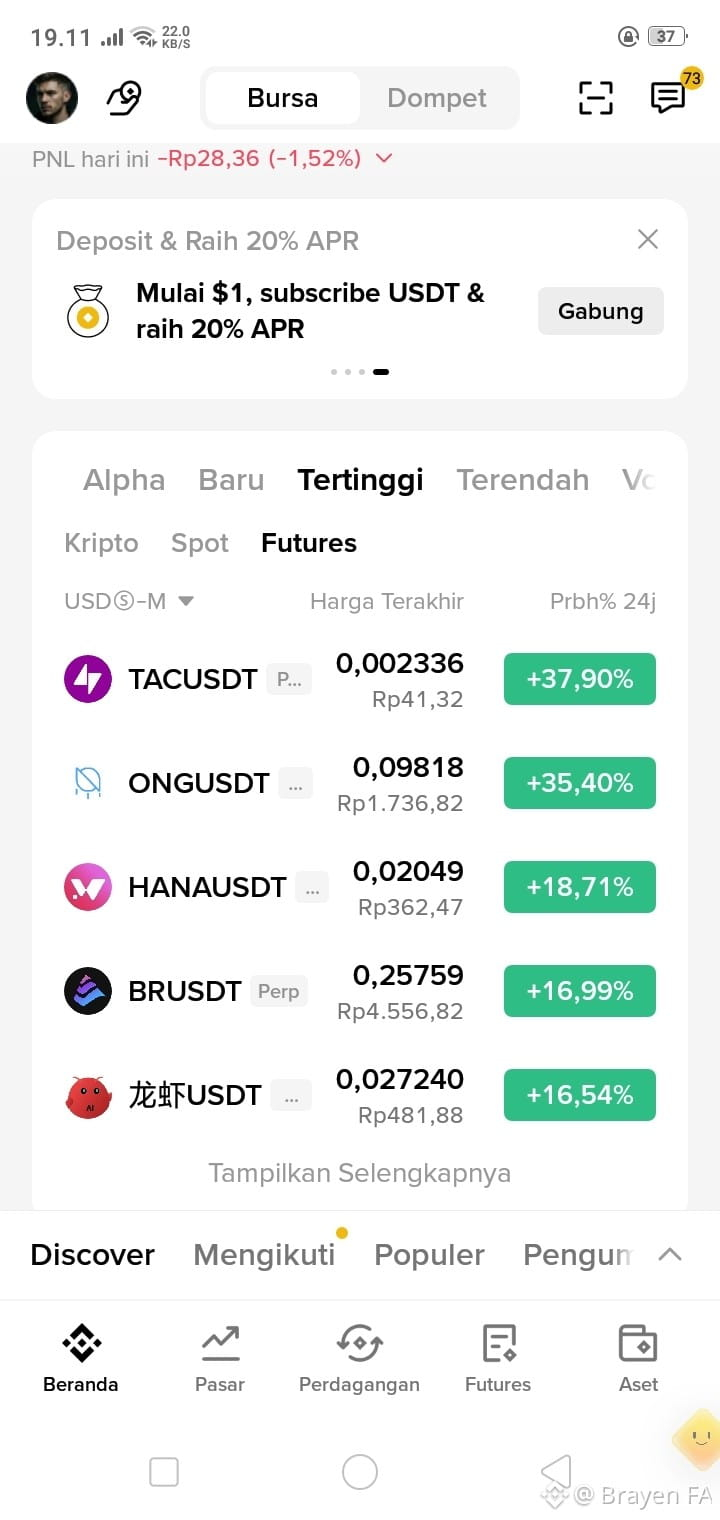
Task: Open the messages icon with badge 73
Action: [x=668, y=97]
